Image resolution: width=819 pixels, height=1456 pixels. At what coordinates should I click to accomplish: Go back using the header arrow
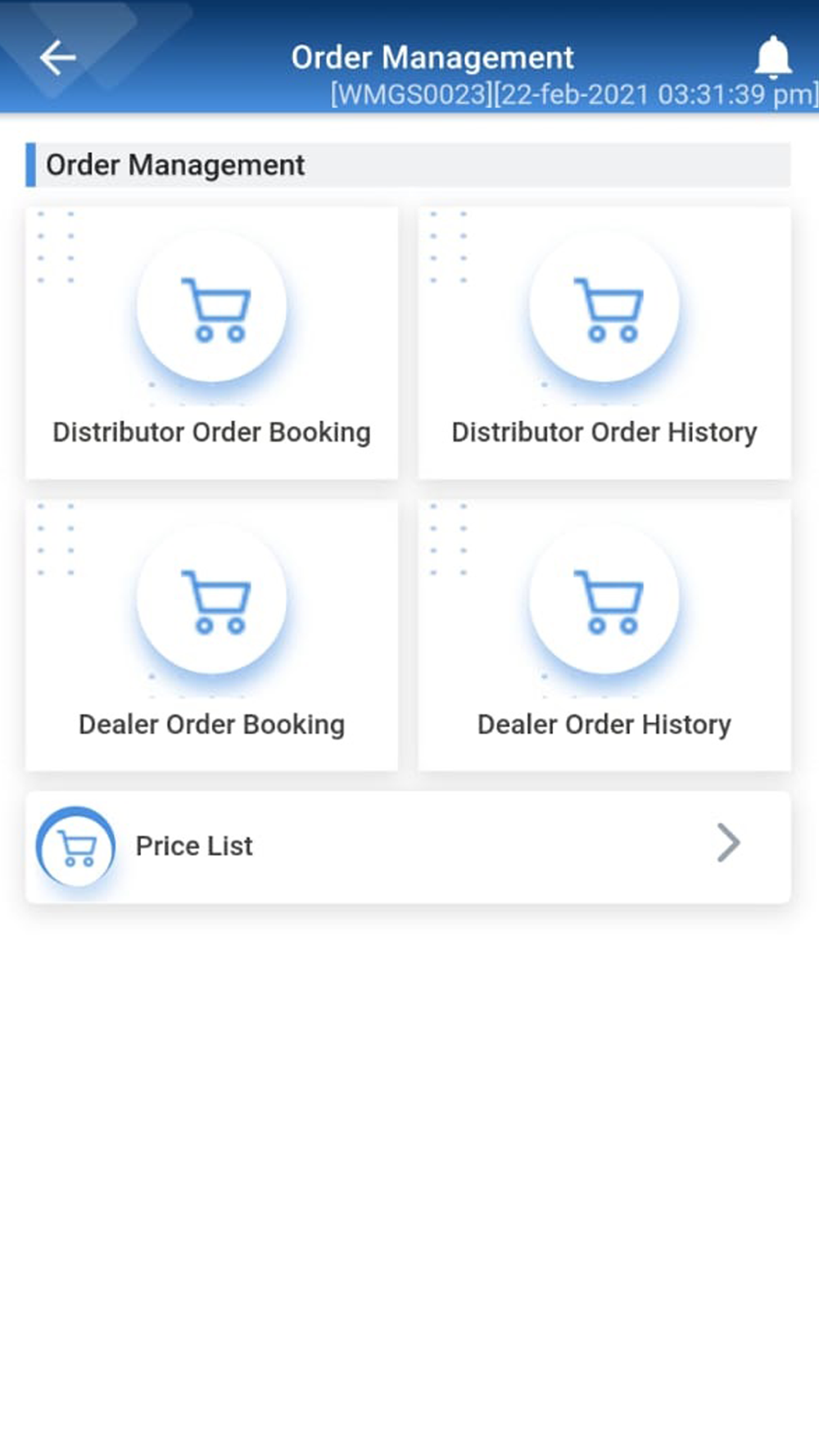(57, 57)
